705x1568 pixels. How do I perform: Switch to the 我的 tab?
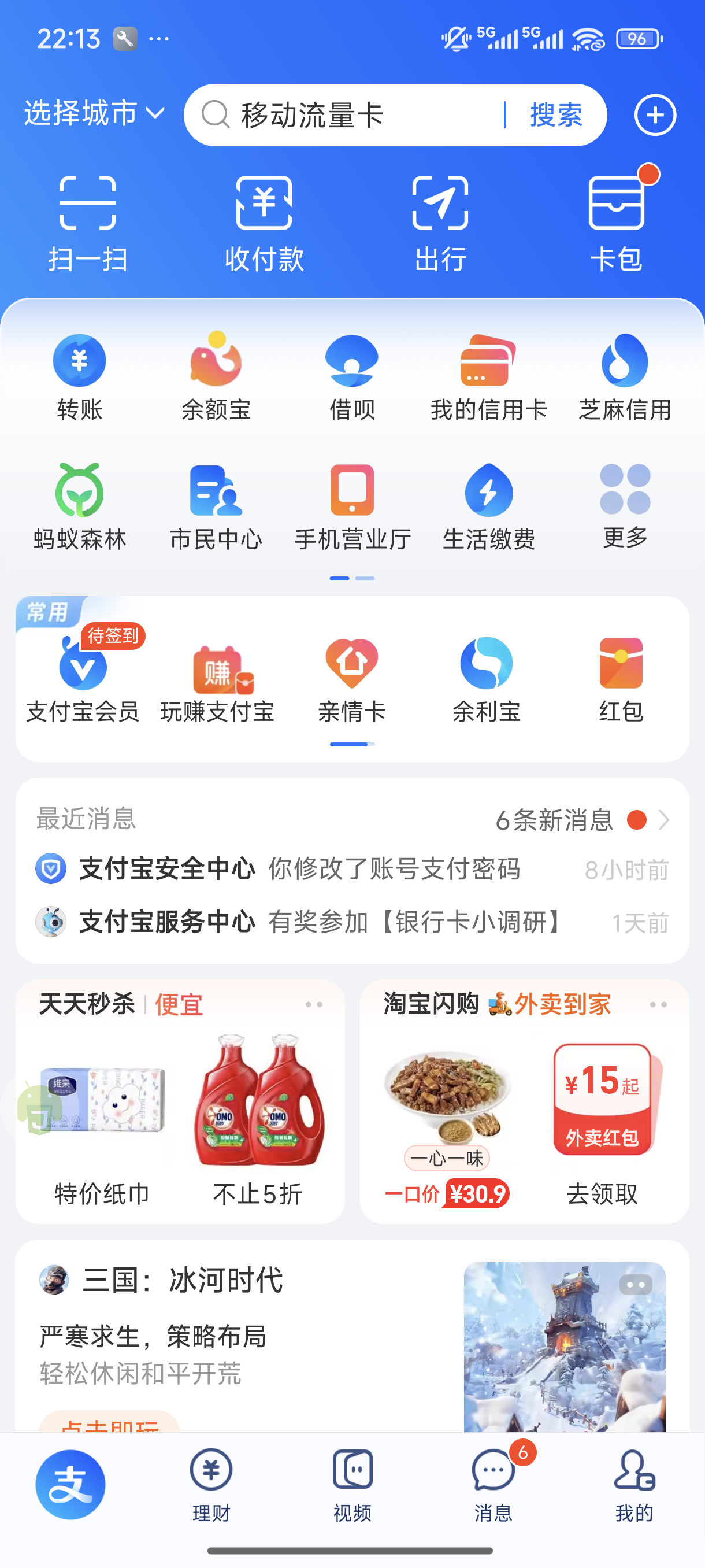pos(634,1484)
